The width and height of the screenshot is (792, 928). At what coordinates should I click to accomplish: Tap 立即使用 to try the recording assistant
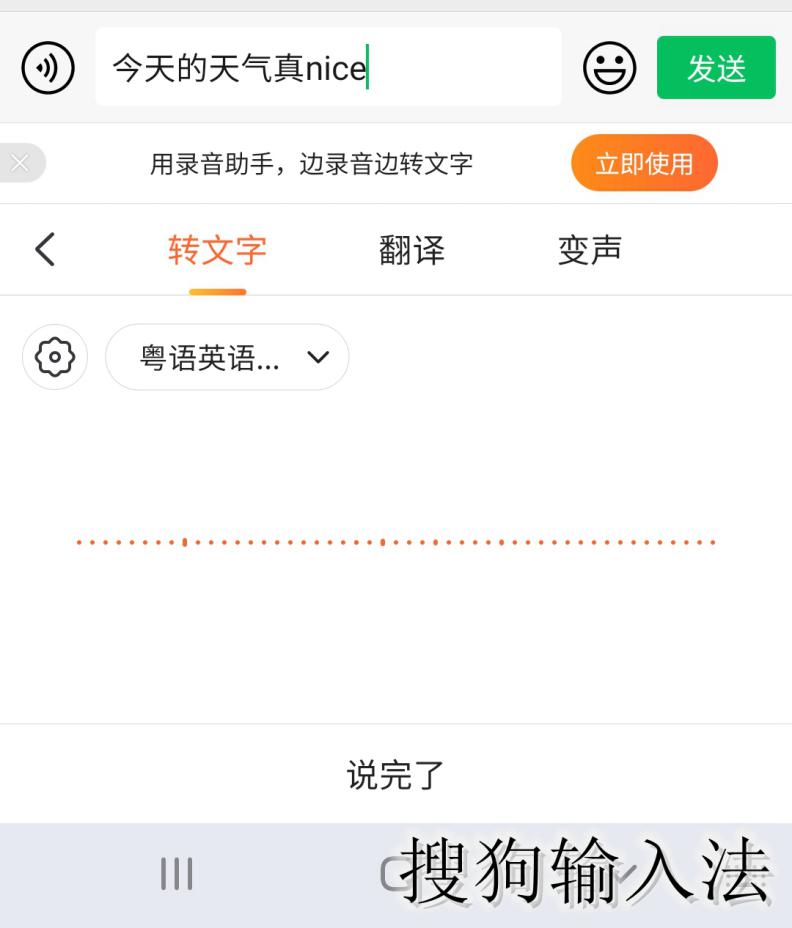(643, 163)
